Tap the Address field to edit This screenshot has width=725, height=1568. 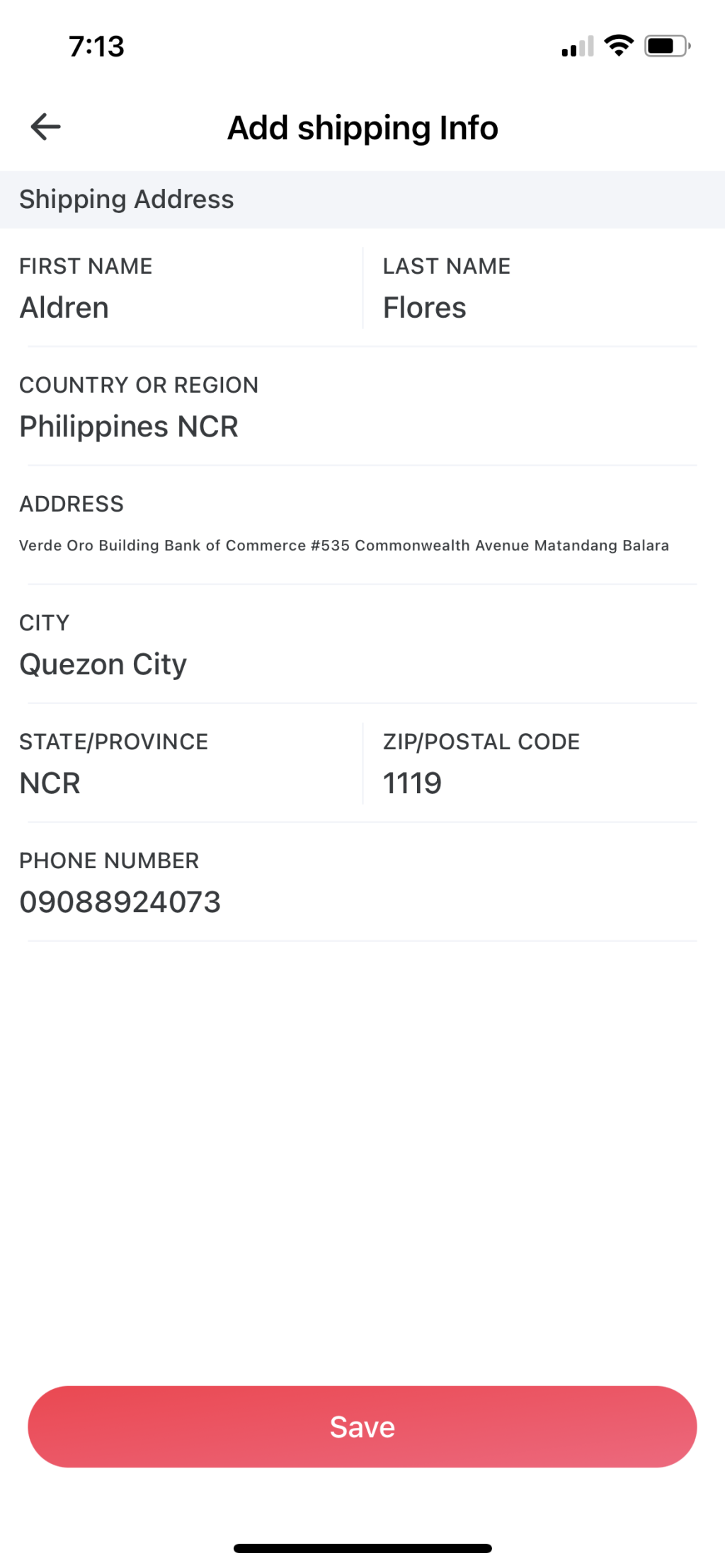(344, 546)
